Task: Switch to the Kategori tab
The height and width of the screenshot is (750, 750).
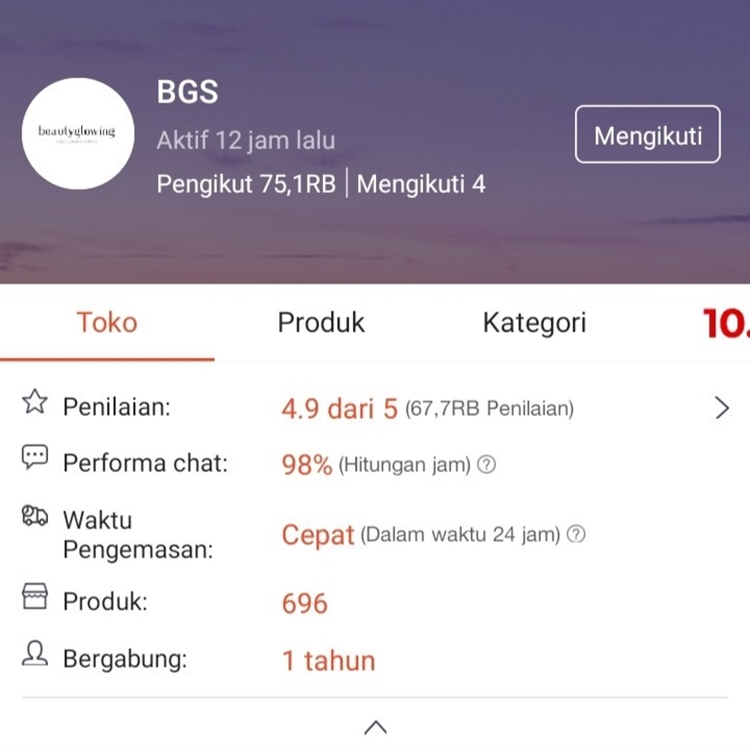Action: [534, 323]
